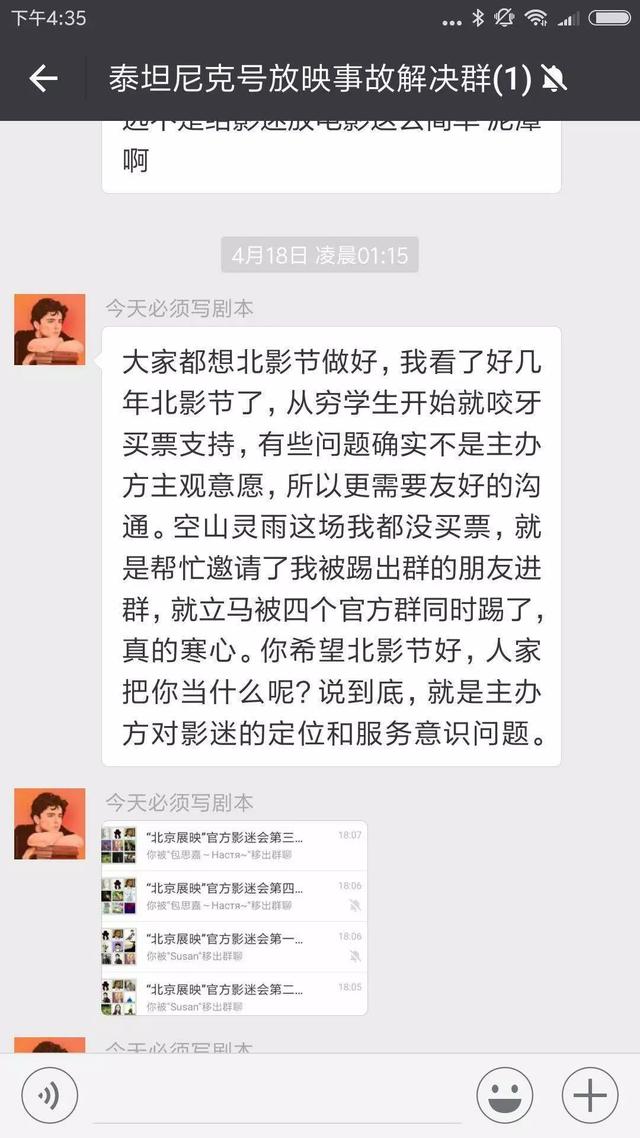The width and height of the screenshot is (640, 1138).
Task: Tap avatar beside the 大家都想北影节做好 message
Action: [x=50, y=329]
